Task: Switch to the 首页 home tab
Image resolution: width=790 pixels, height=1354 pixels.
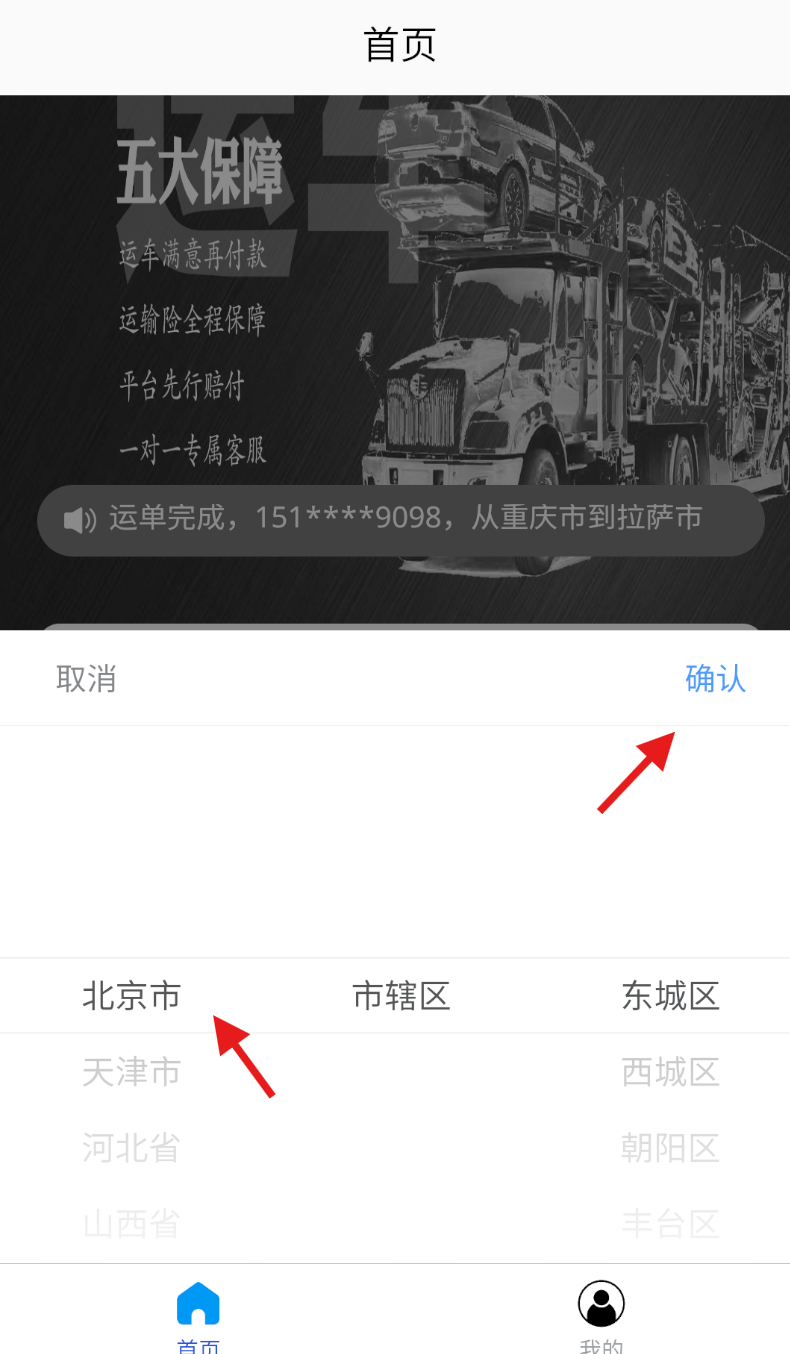Action: (198, 1313)
